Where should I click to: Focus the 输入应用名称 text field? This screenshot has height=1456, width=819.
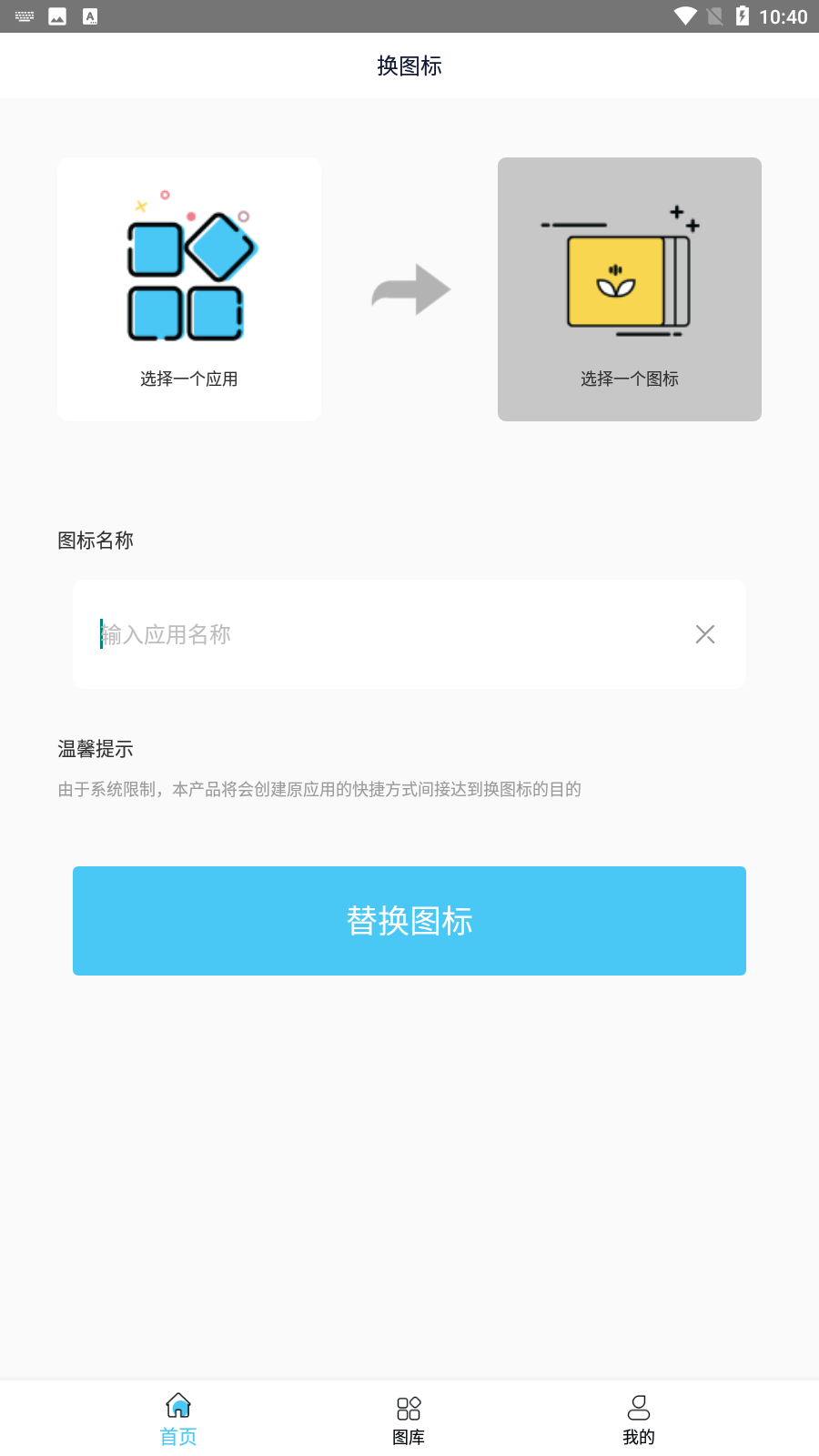point(382,634)
